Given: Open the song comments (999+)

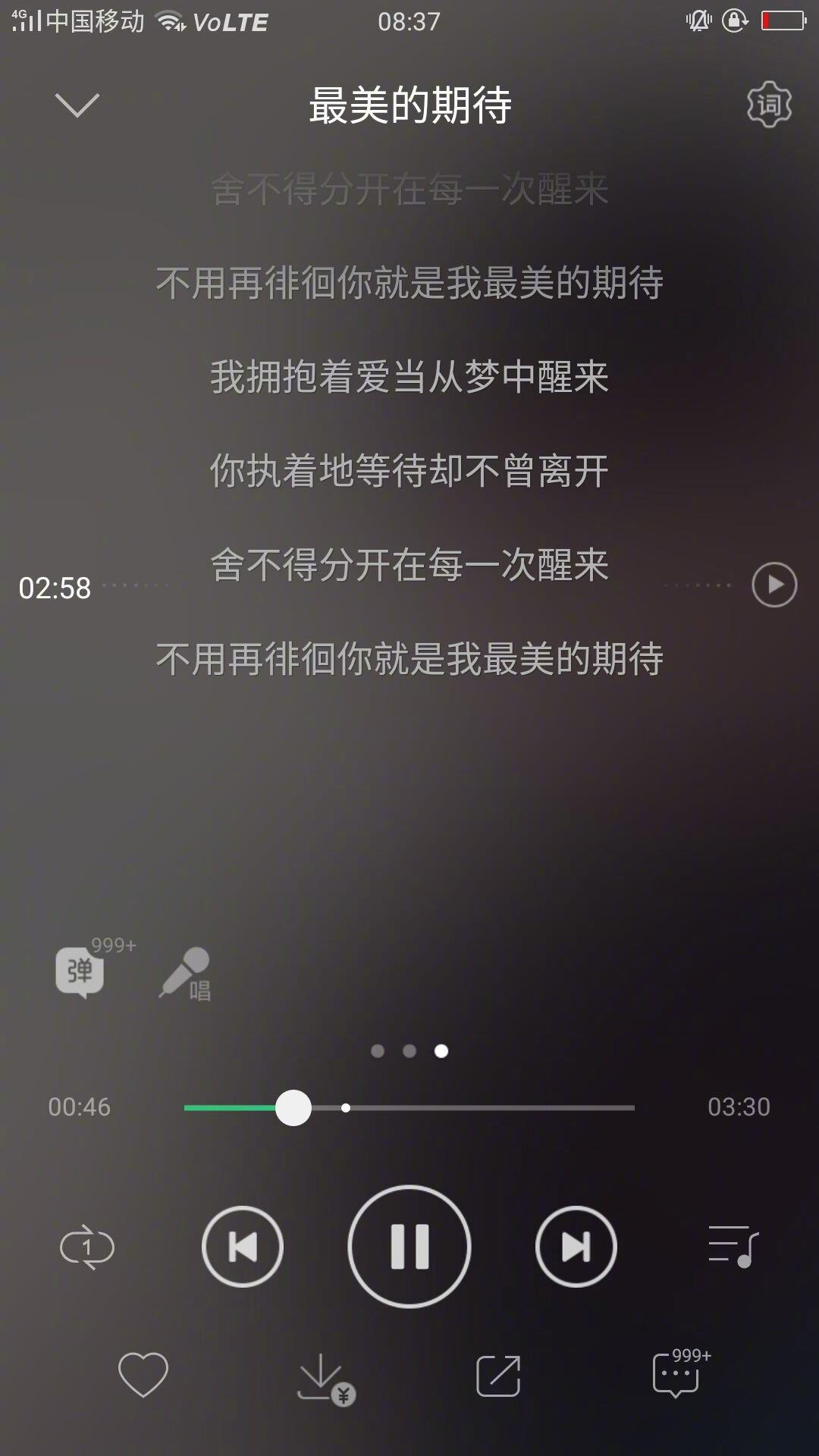Looking at the screenshot, I should pyautogui.click(x=681, y=1373).
